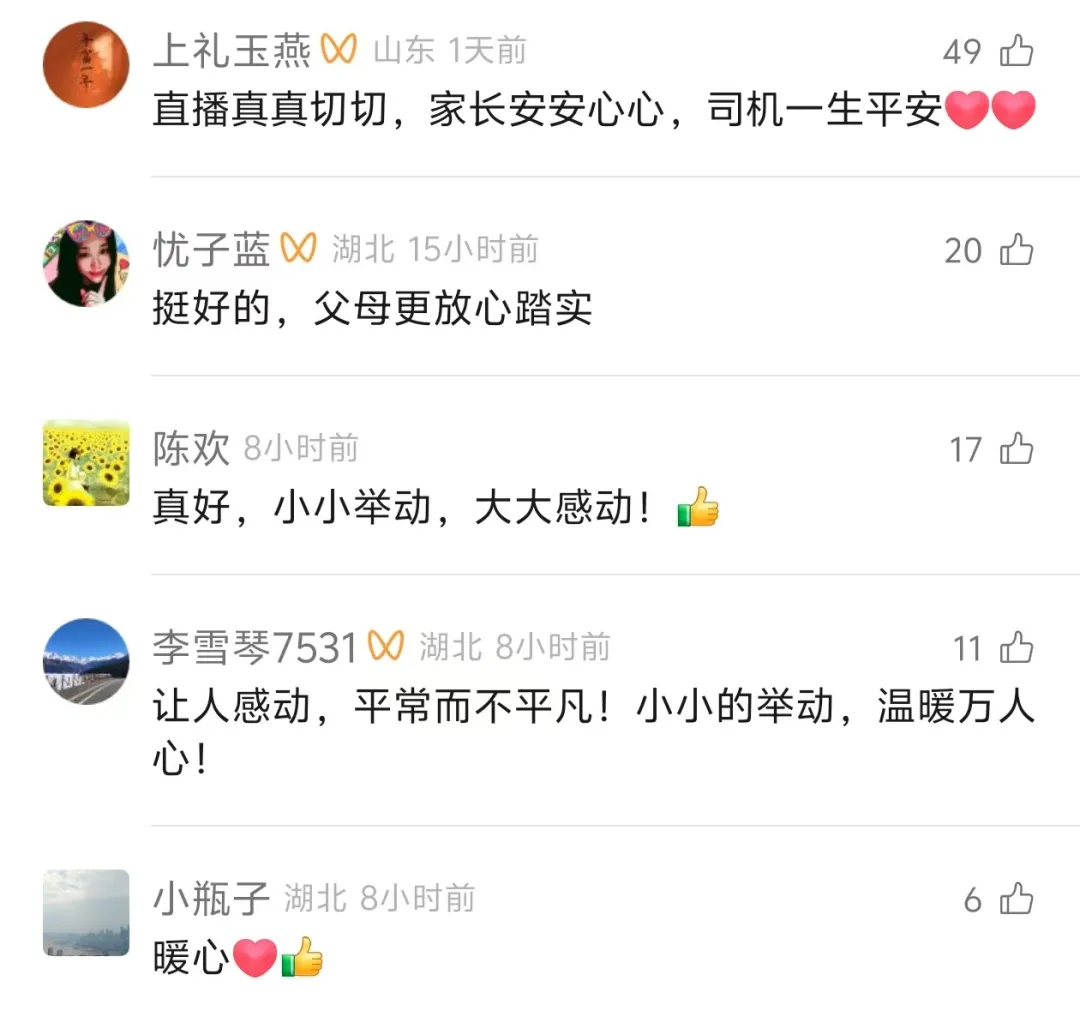Open 李雪琴7531's profile avatar
Image resolution: width=1080 pixels, height=1017 pixels.
point(86,662)
